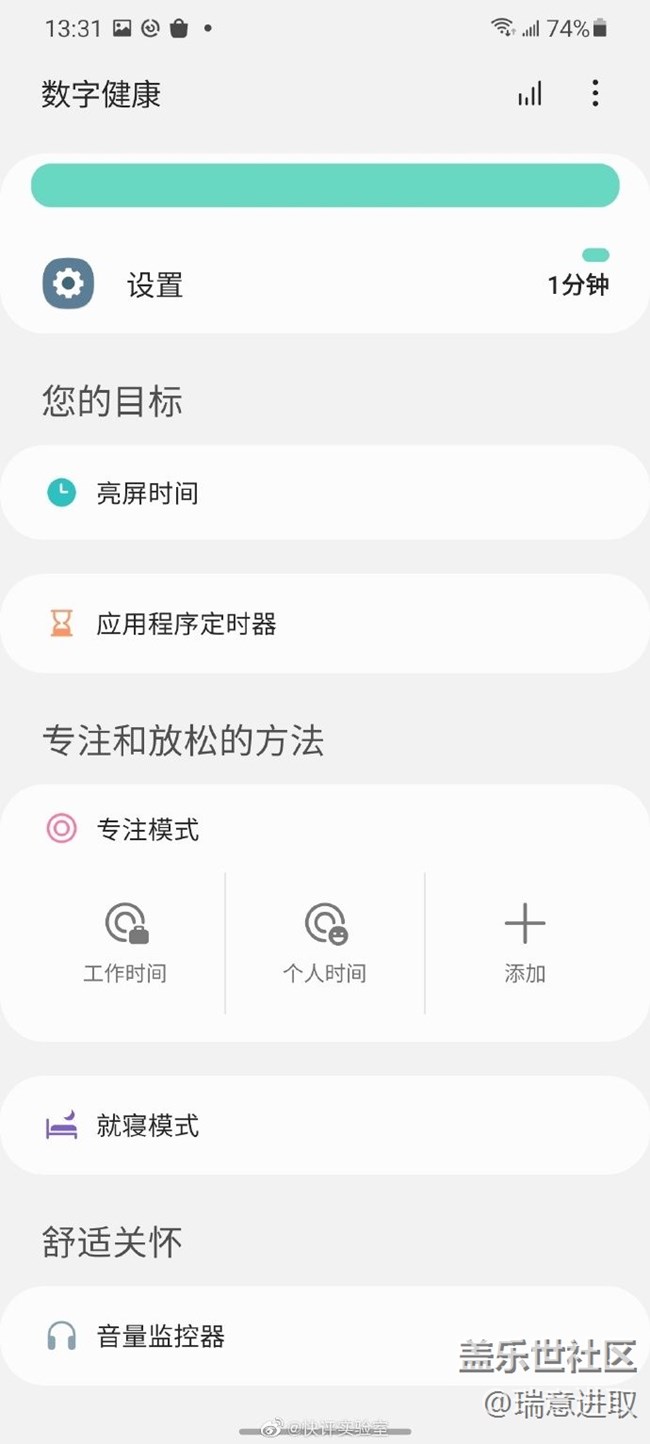650x1444 pixels.
Task: Open the 设置 app usage row
Action: point(325,285)
